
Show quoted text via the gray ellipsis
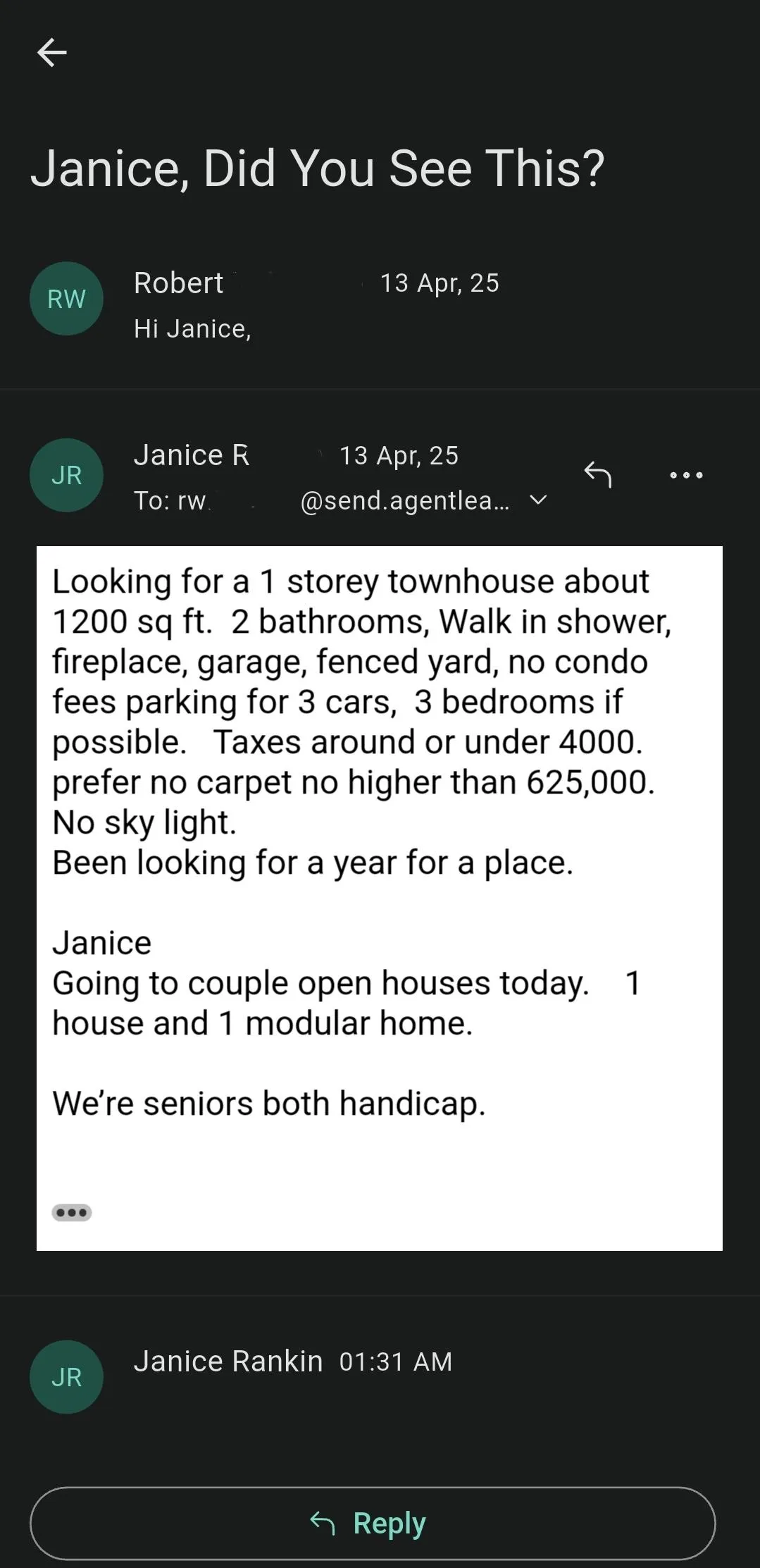click(x=72, y=1212)
